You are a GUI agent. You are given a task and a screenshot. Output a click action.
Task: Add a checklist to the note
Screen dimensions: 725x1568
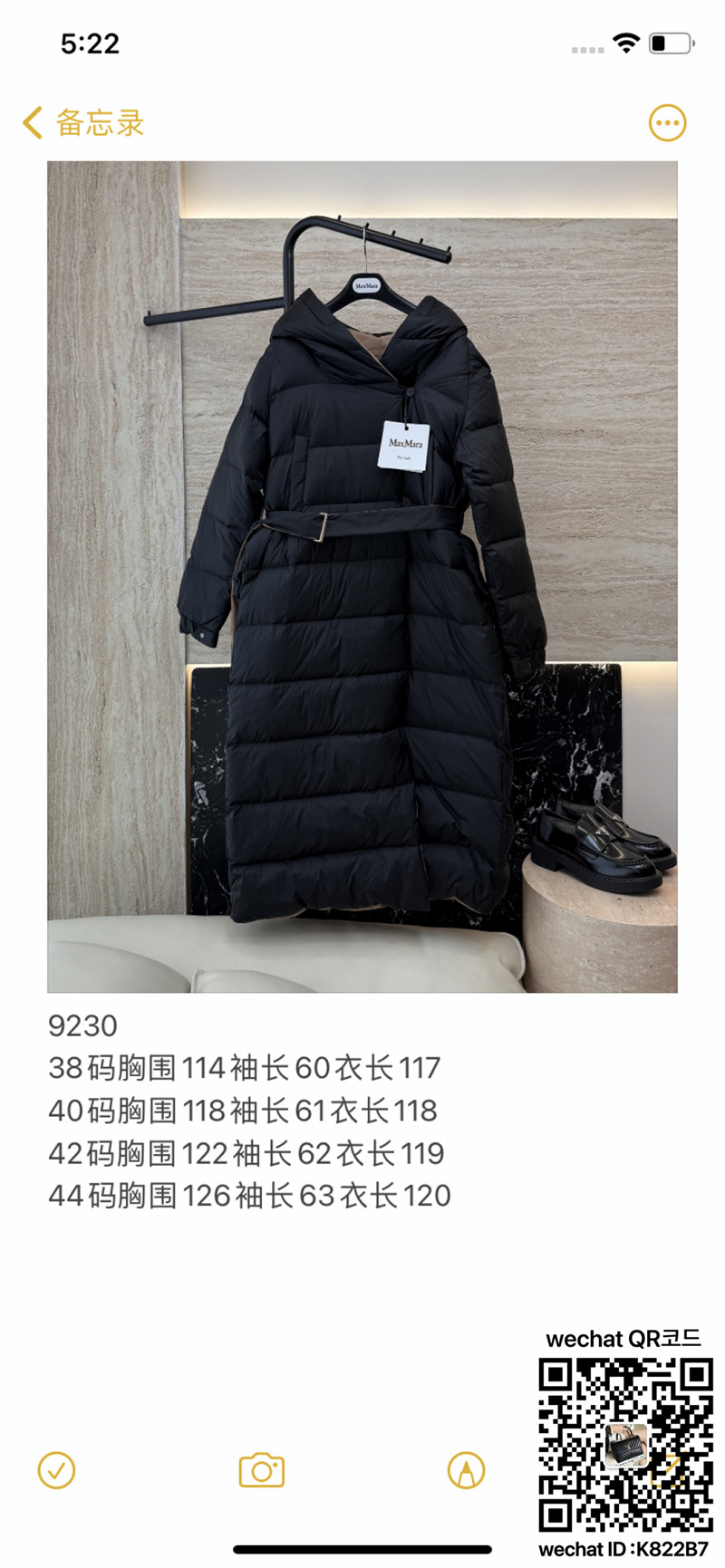click(56, 1469)
